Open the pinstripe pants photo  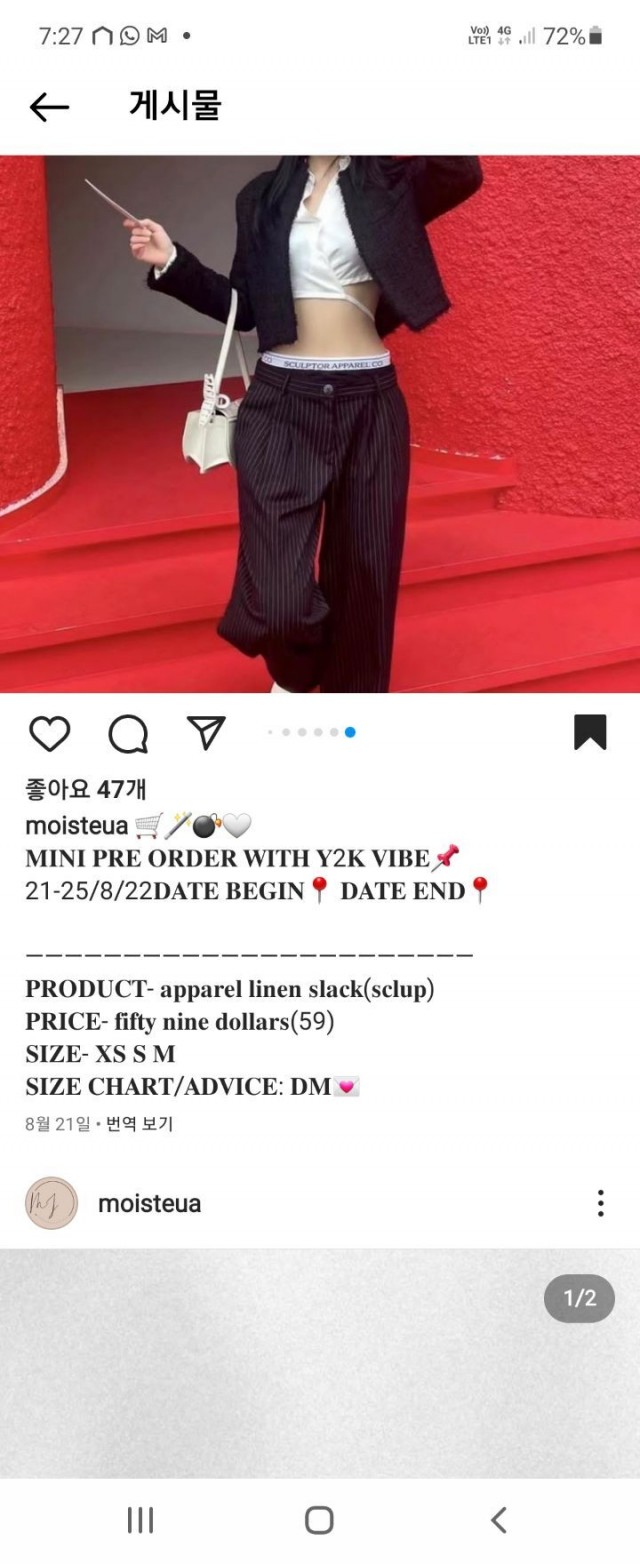(320, 424)
